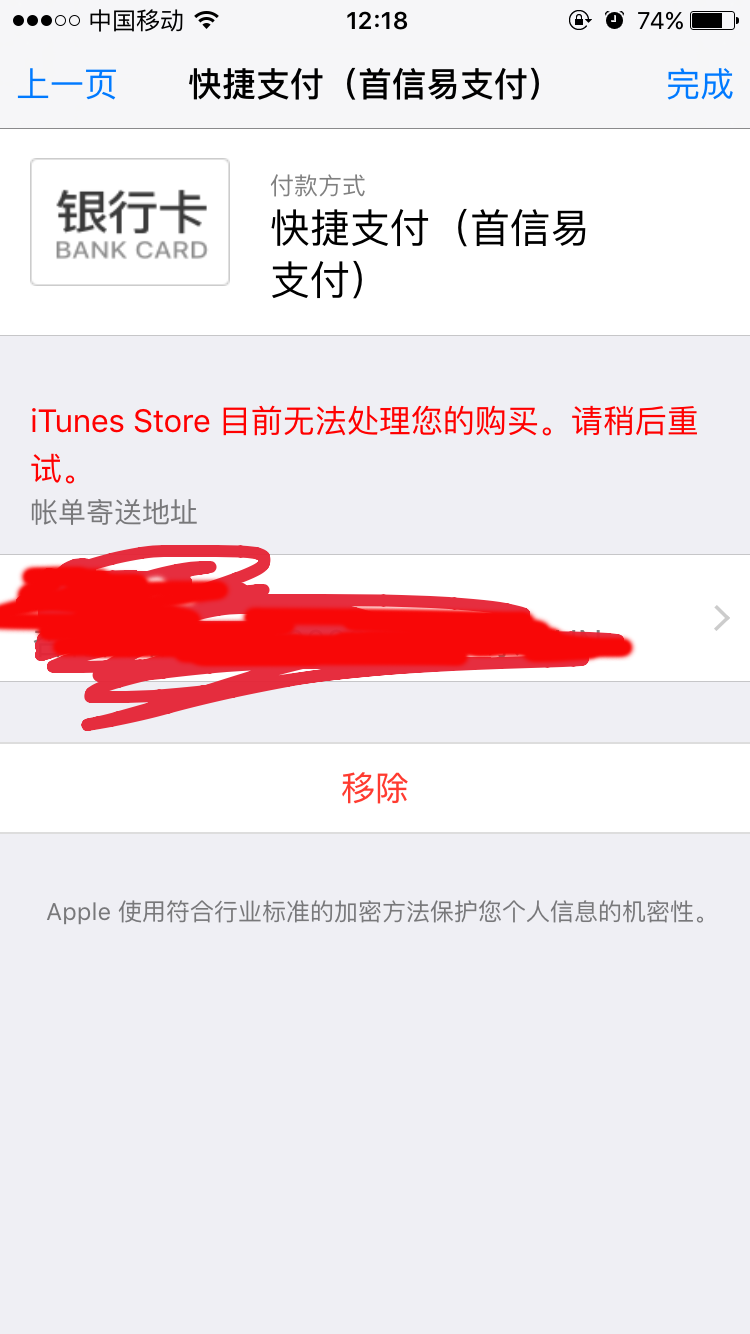Tap 完成 to finish
Screen dimensions: 750x1334
point(699,85)
